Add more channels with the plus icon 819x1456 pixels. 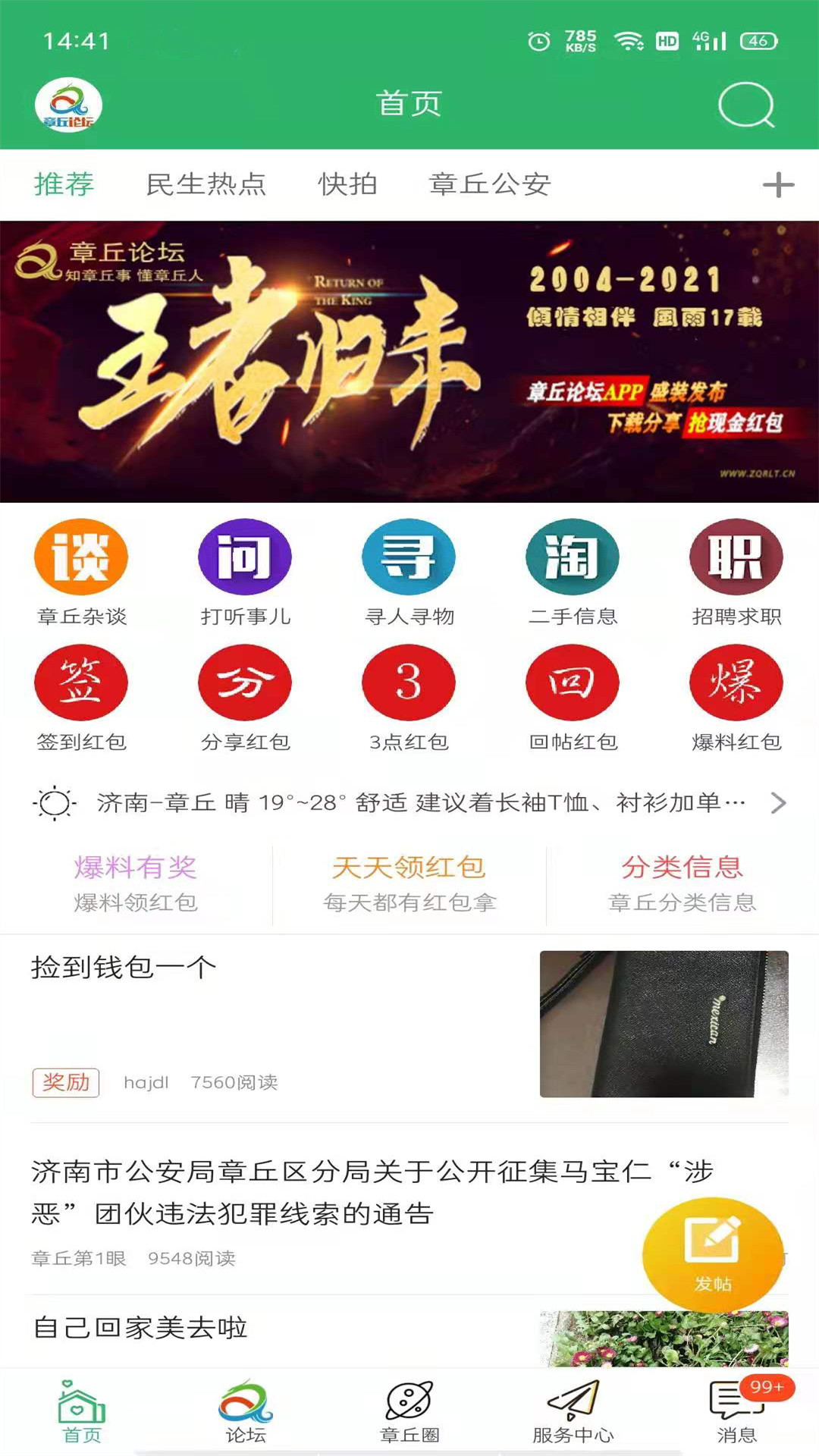tap(778, 184)
